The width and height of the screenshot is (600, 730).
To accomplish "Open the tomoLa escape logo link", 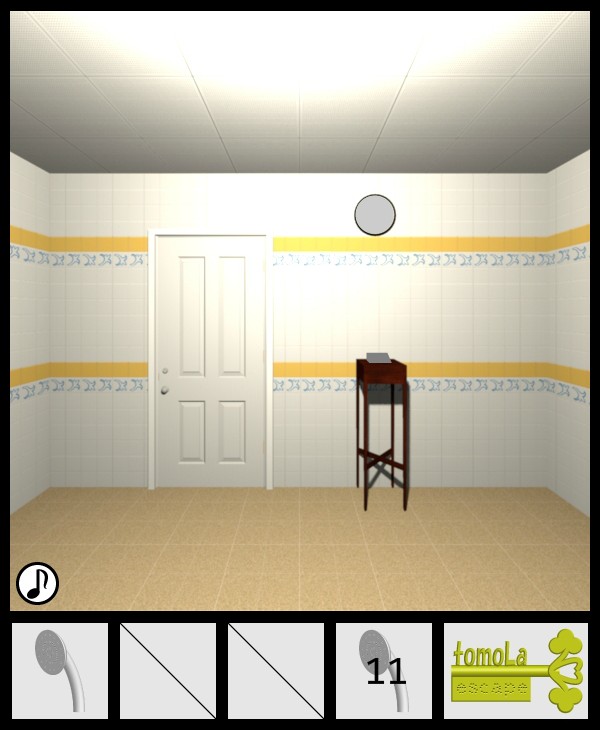I will click(x=516, y=671).
